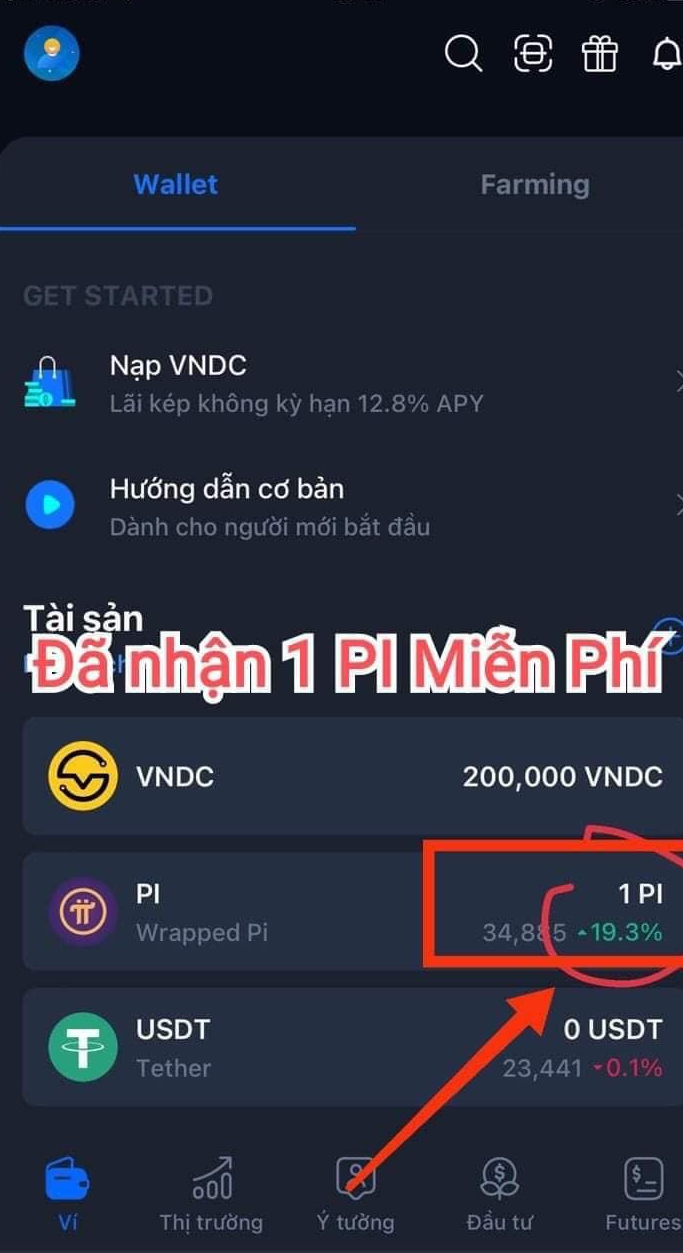The height and width of the screenshot is (1253, 683).
Task: Open the Nạp VNDC row
Action: (340, 384)
